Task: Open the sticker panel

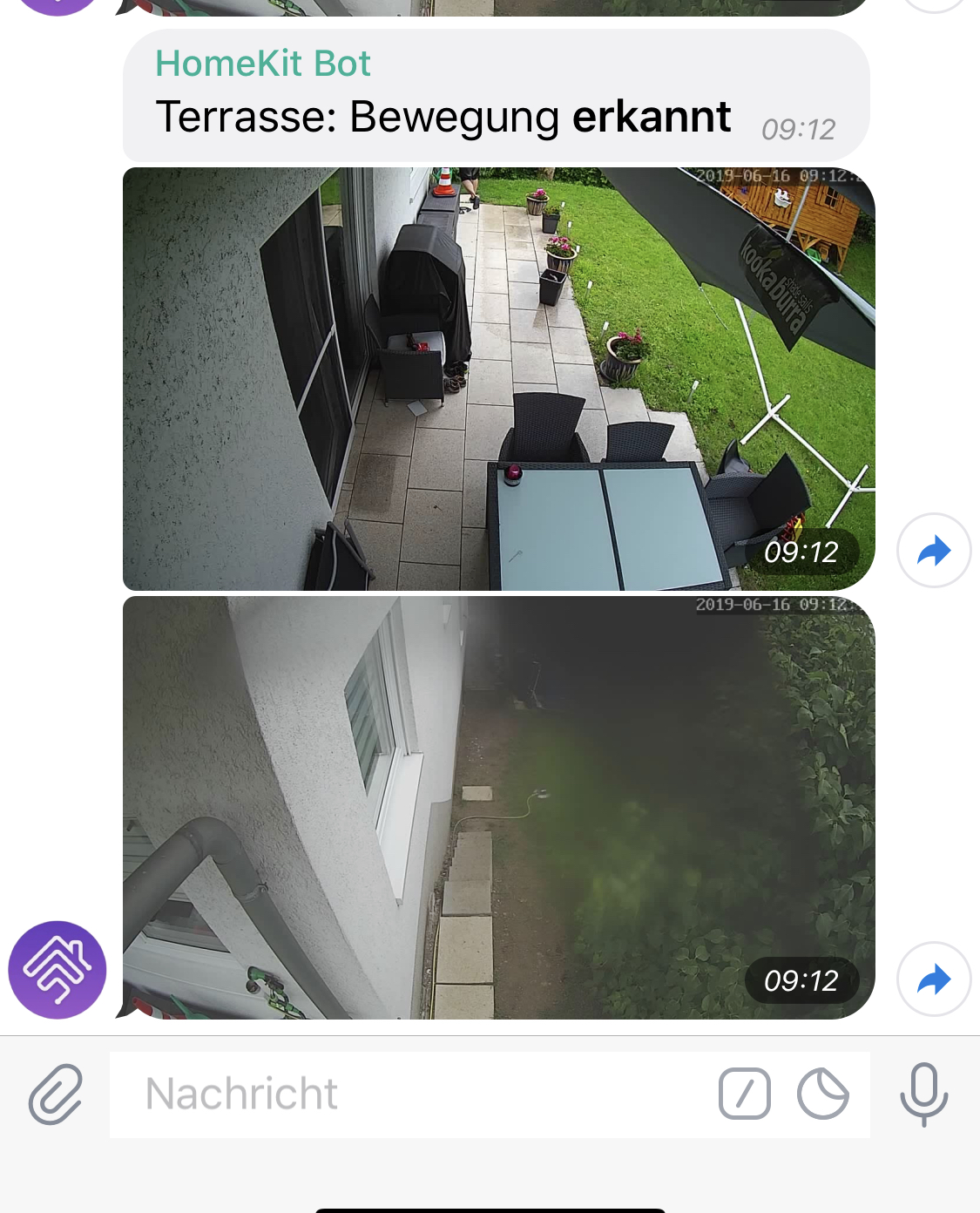Action: [x=822, y=1094]
